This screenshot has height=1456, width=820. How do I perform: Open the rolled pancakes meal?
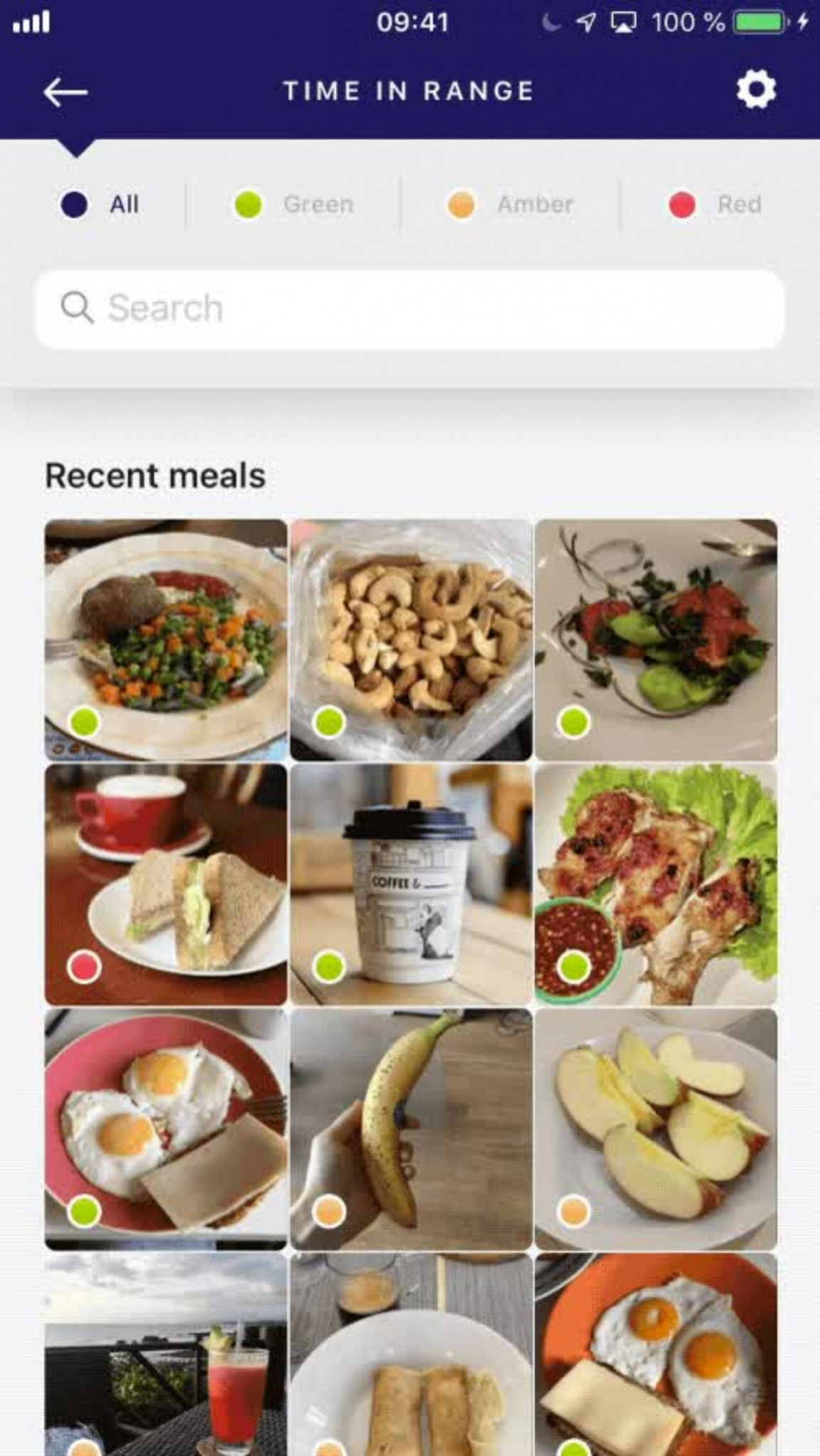click(x=411, y=1358)
